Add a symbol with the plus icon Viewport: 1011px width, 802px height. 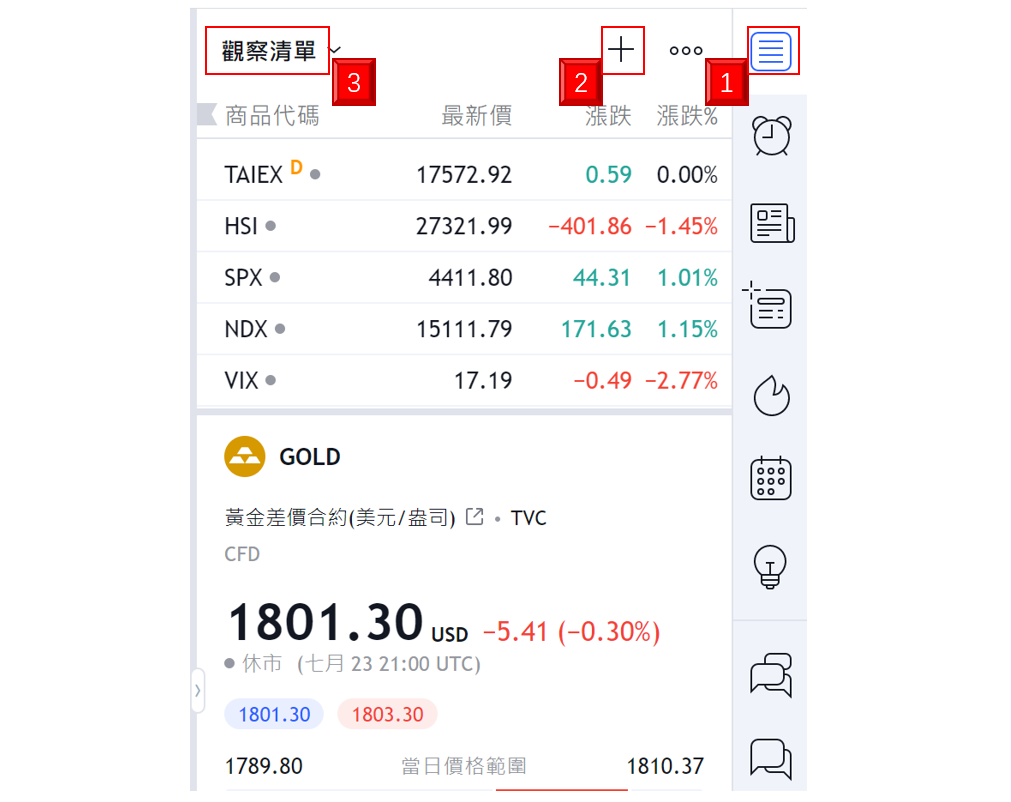pos(622,50)
